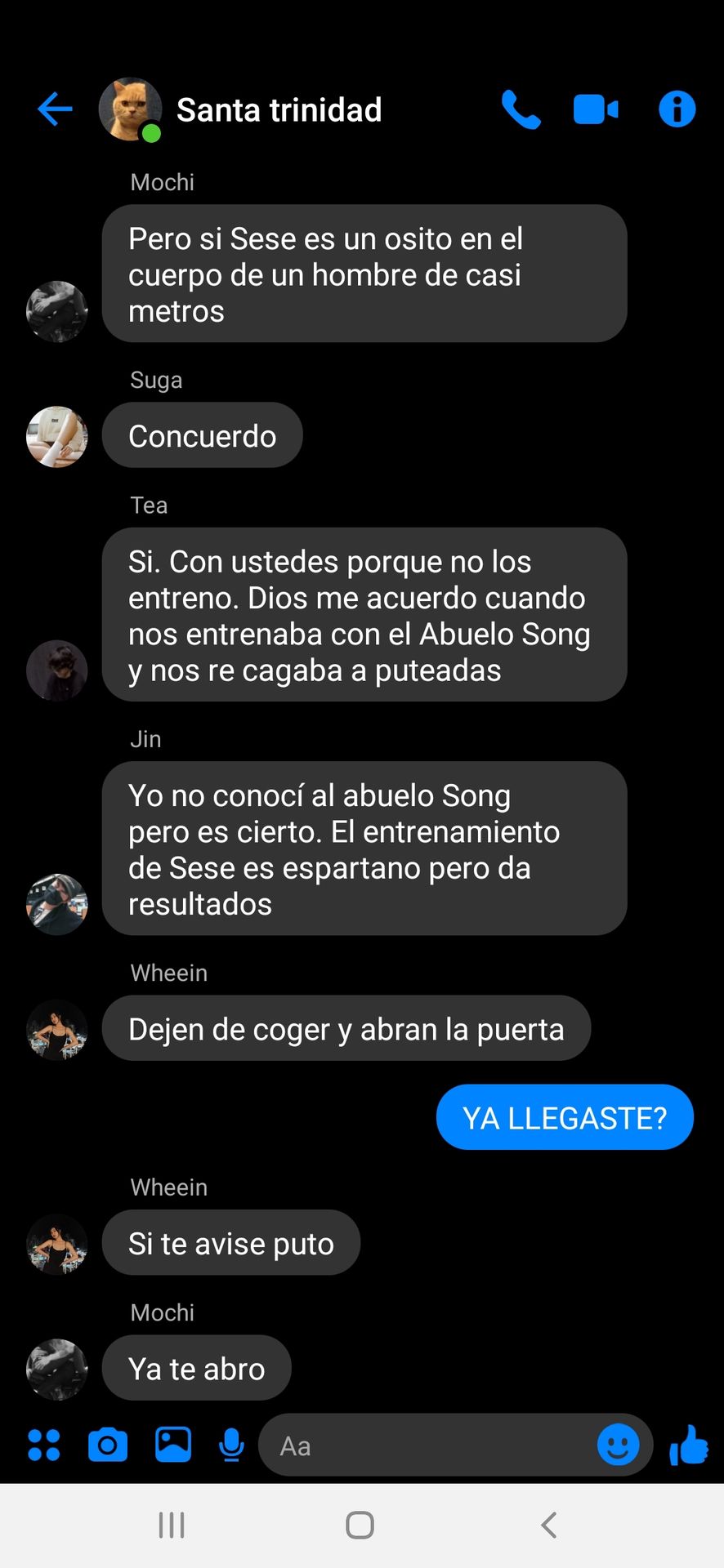This screenshot has width=724, height=1568.
Task: Open recent apps from navigation bar
Action: pyautogui.click(x=172, y=1525)
